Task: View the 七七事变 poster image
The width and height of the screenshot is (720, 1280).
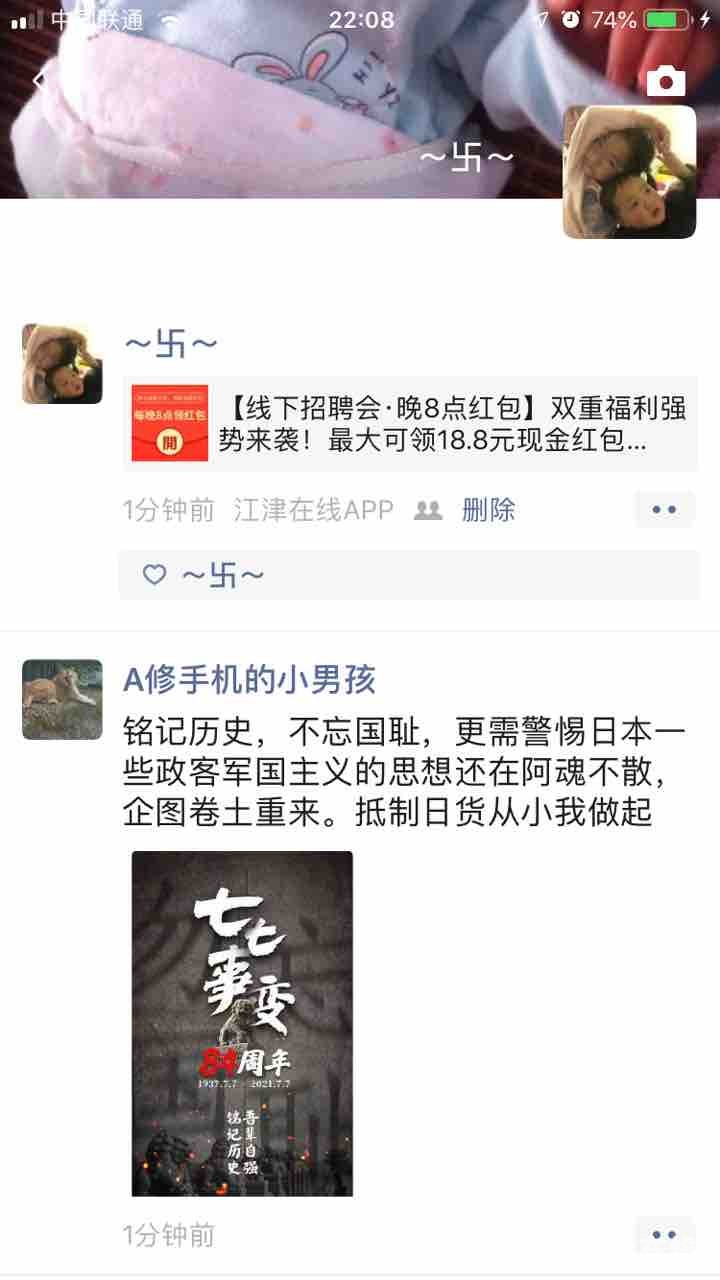Action: pyautogui.click(x=242, y=1023)
